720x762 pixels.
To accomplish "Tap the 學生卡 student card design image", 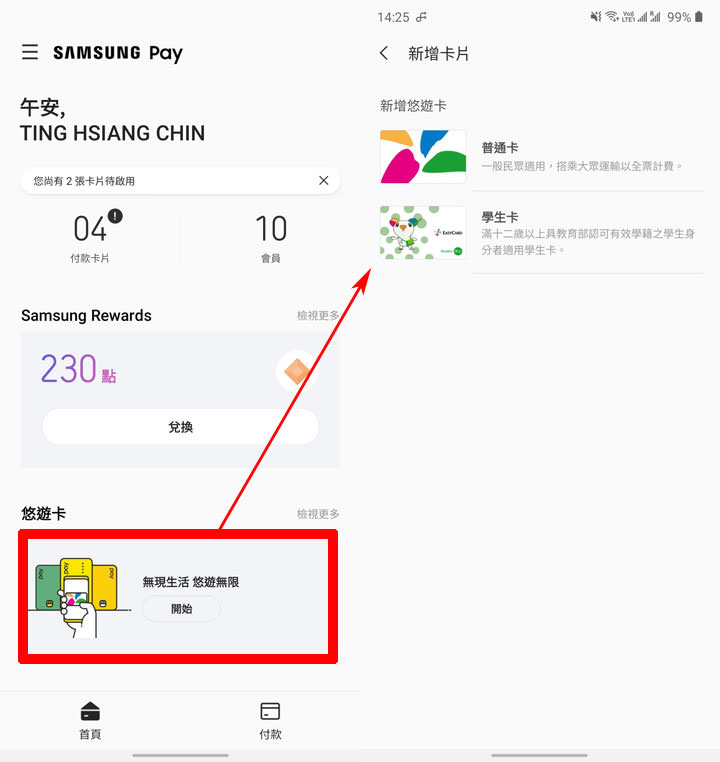I will pyautogui.click(x=422, y=233).
